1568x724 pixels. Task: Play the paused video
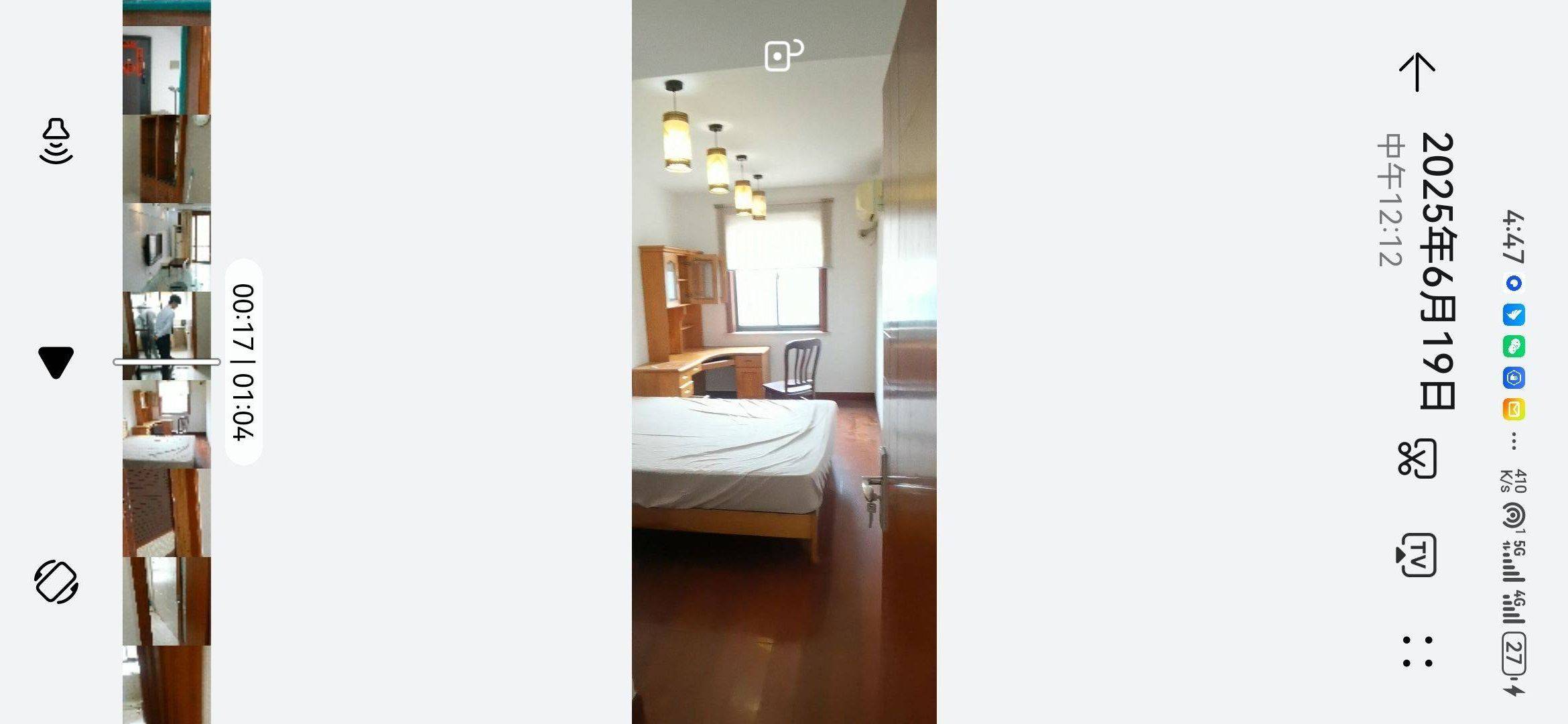click(x=56, y=362)
